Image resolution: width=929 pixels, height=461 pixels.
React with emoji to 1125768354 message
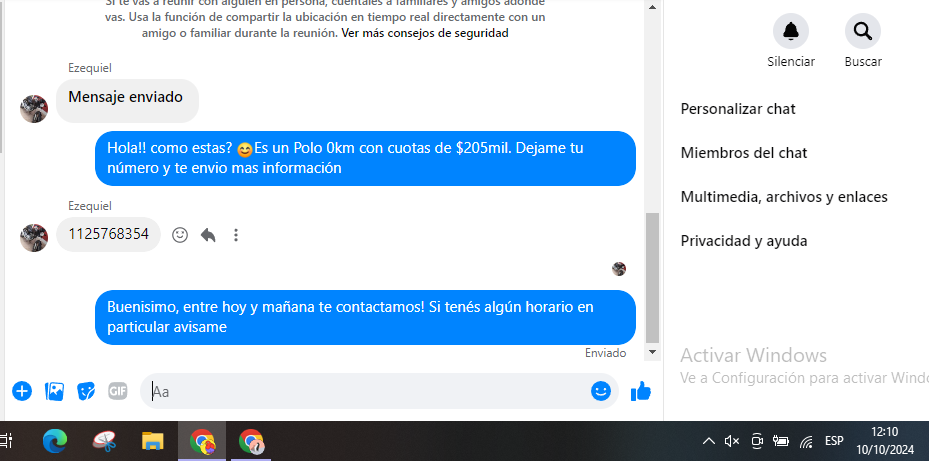[180, 235]
